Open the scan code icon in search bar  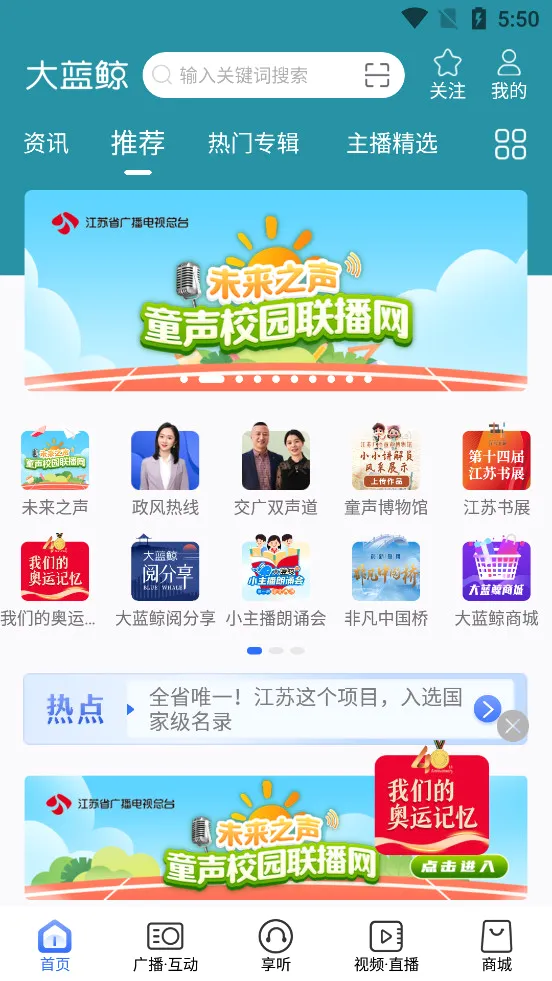(x=377, y=75)
